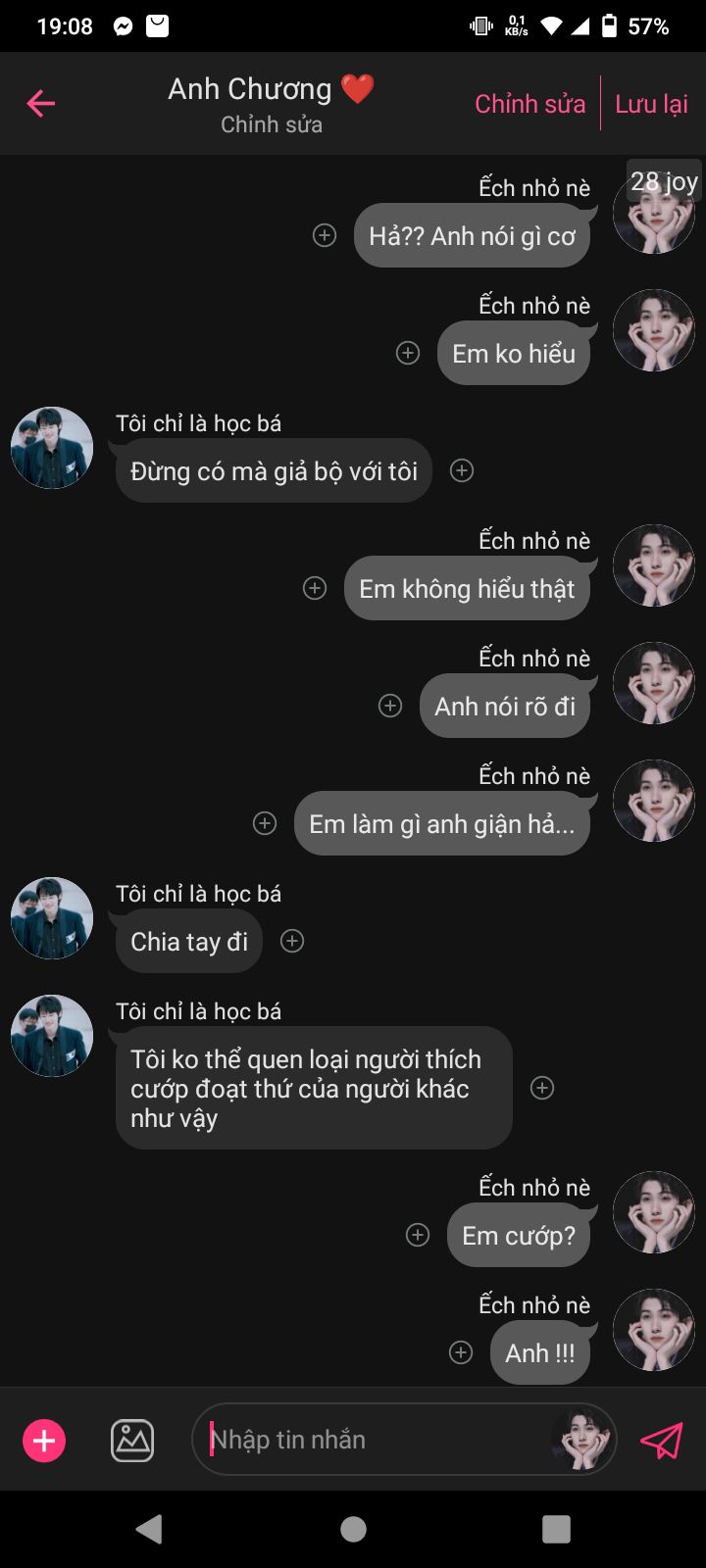
Task: Send the message with paper plane icon
Action: tap(661, 1441)
